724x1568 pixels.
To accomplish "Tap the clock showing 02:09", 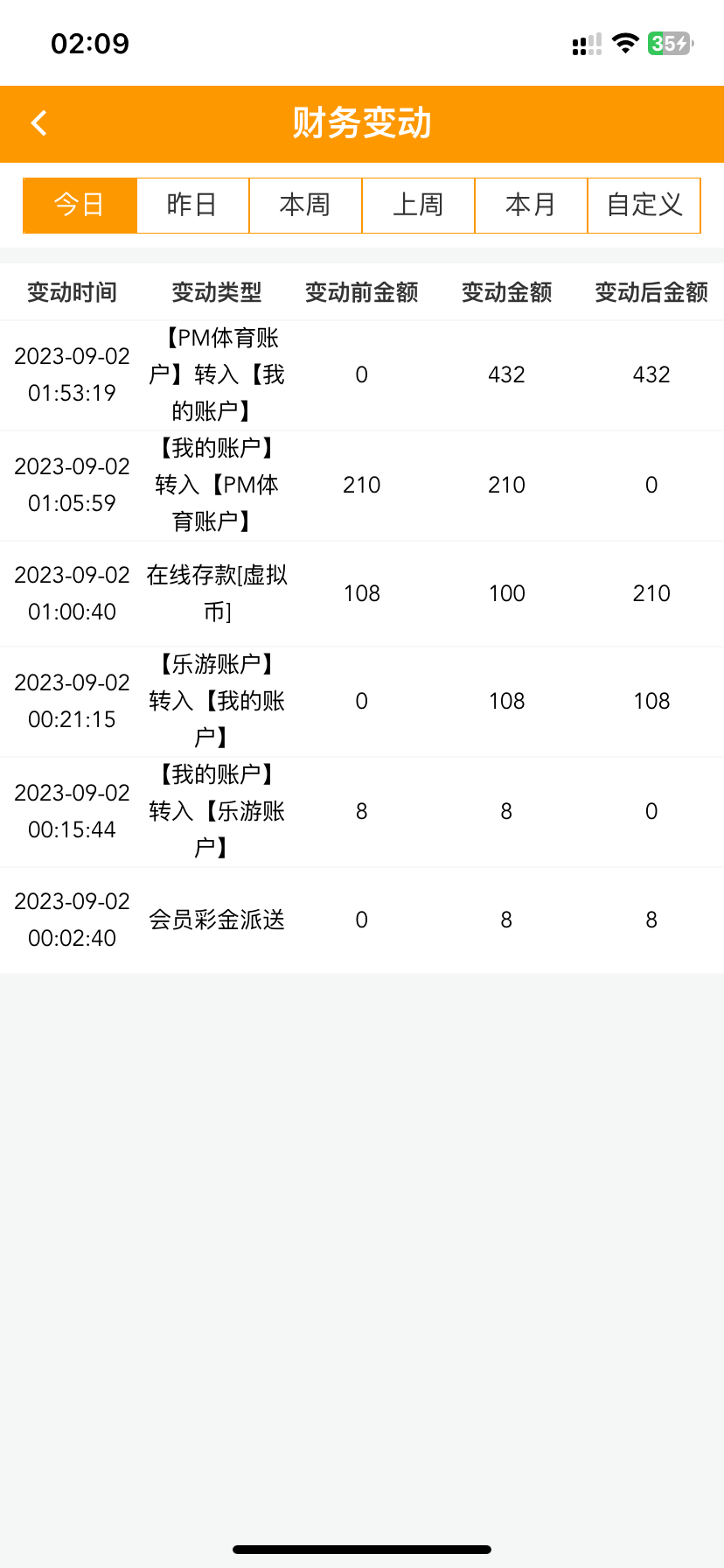I will pyautogui.click(x=90, y=43).
